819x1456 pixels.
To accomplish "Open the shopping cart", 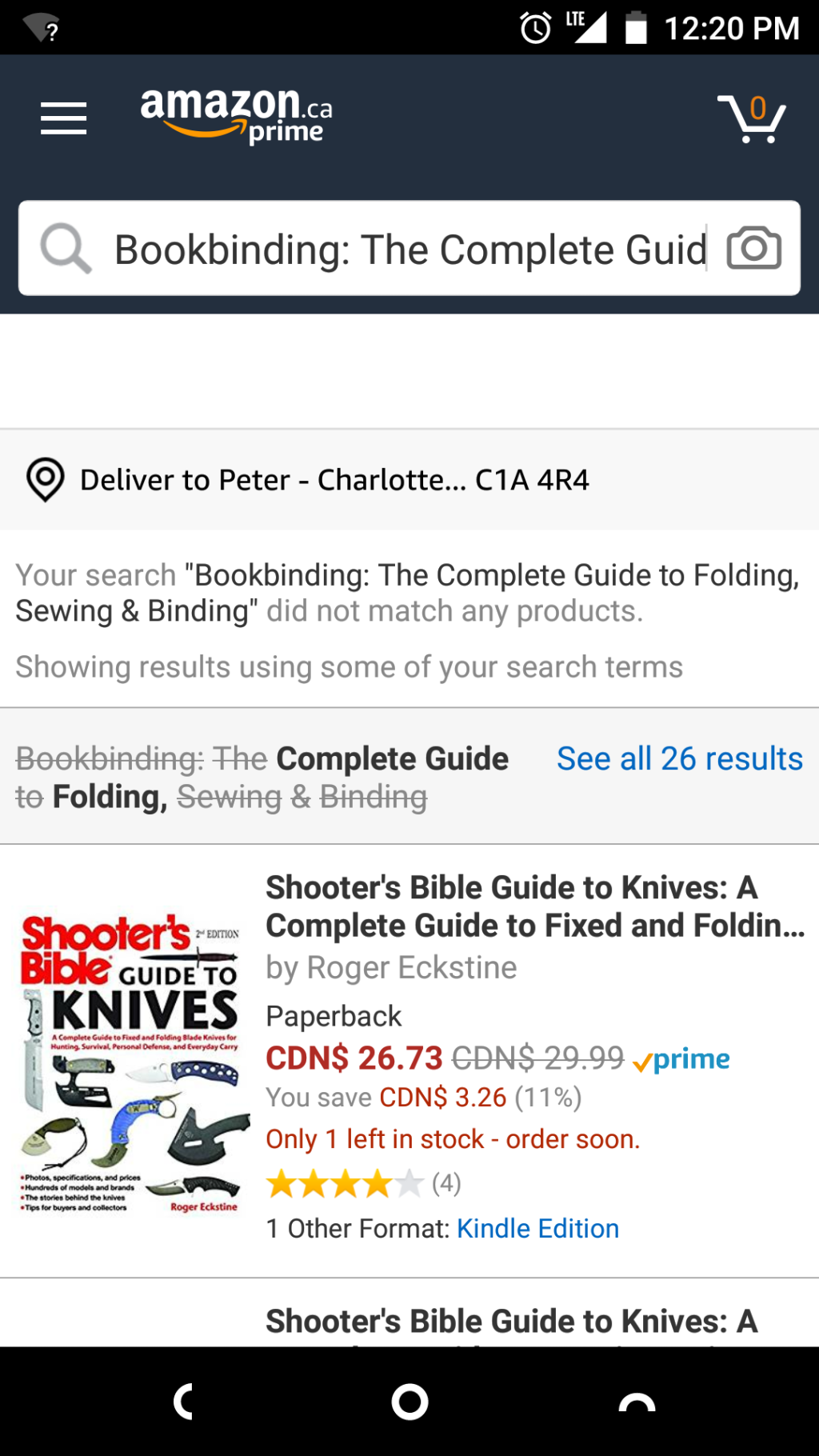I will 751,119.
